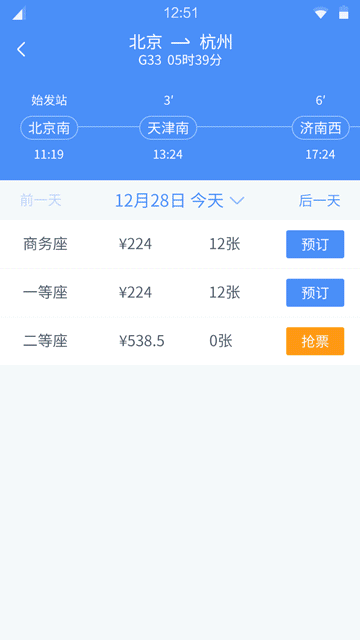This screenshot has width=360, height=640.
Task: Book a 商务座 ticket with 预订
Action: [315, 244]
